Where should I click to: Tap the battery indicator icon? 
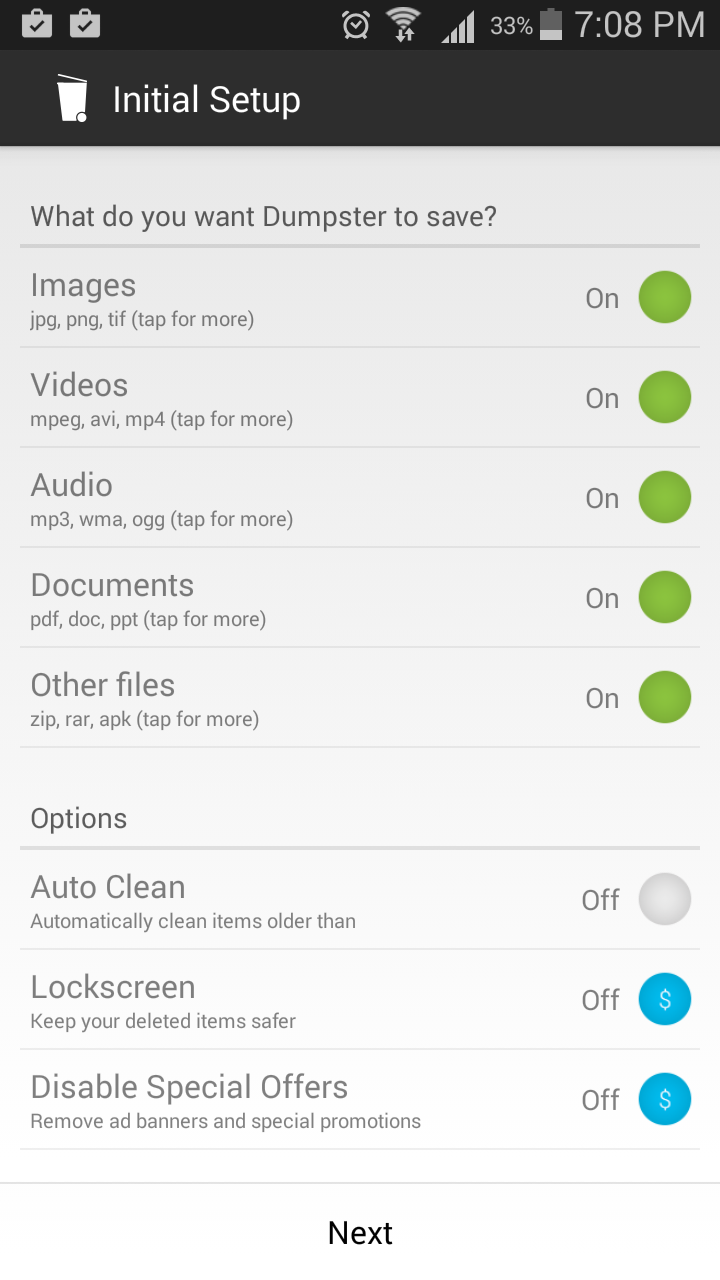coord(552,25)
